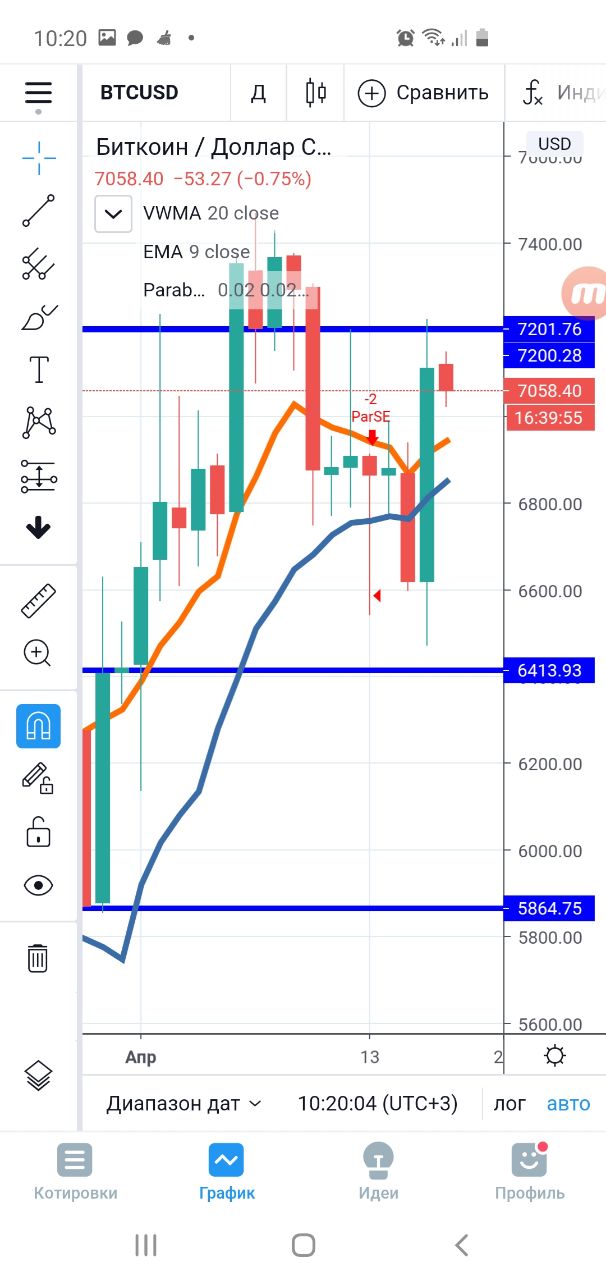Remove drawings with the trash icon

coord(38,957)
